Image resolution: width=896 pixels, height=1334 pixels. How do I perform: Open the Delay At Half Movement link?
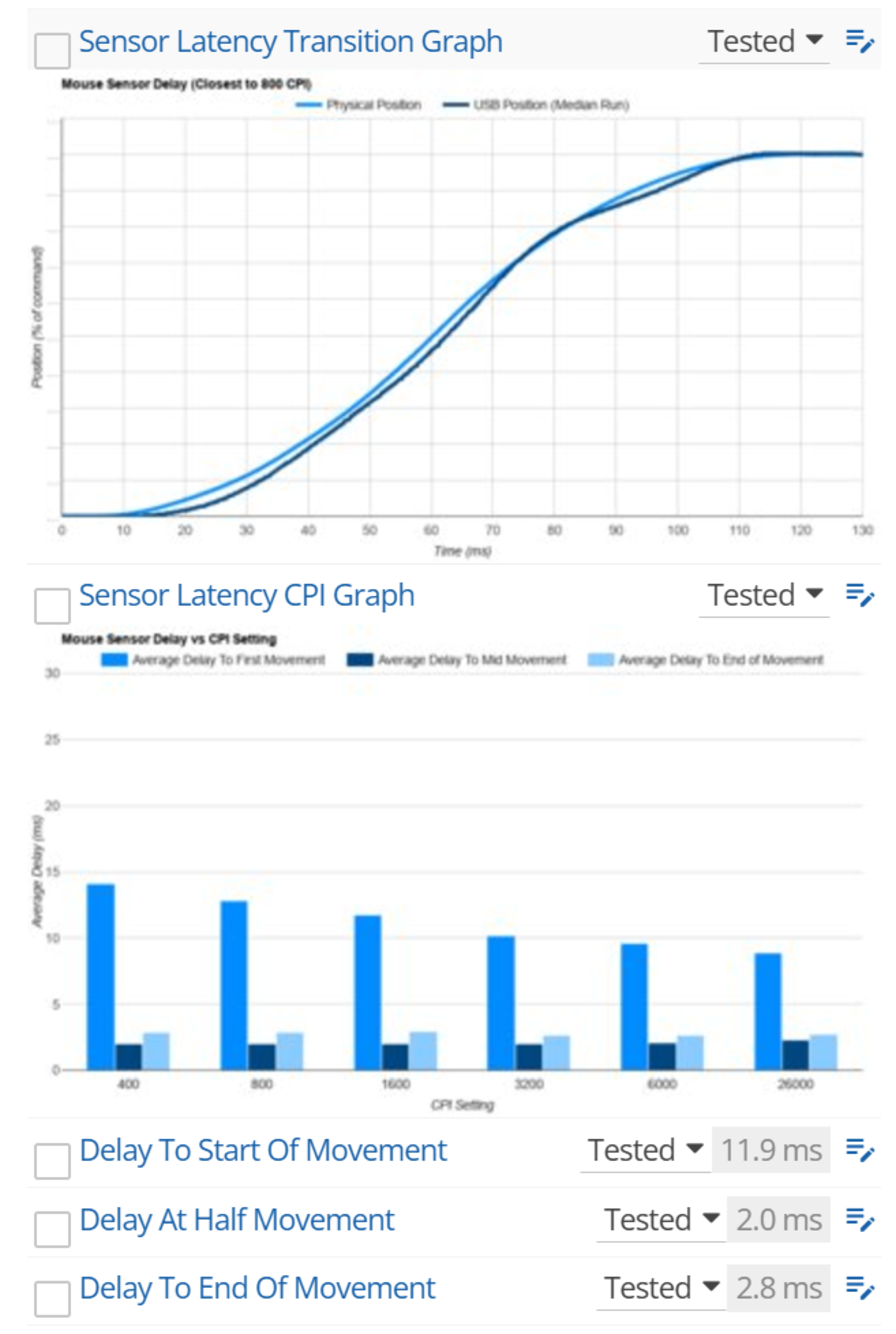pyautogui.click(x=237, y=1220)
